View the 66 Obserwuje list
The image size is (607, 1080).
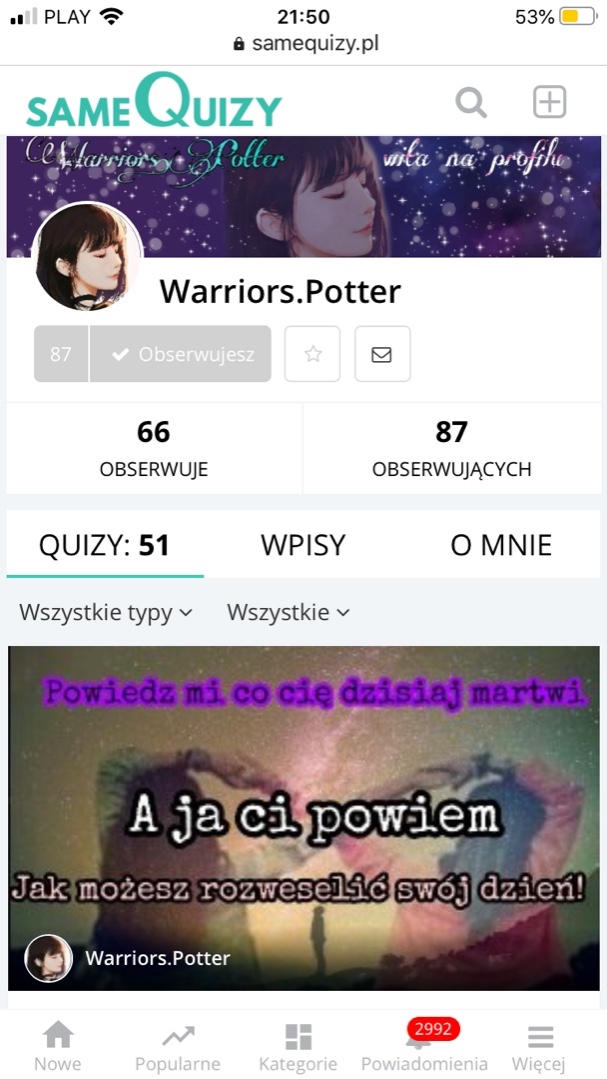coord(154,448)
